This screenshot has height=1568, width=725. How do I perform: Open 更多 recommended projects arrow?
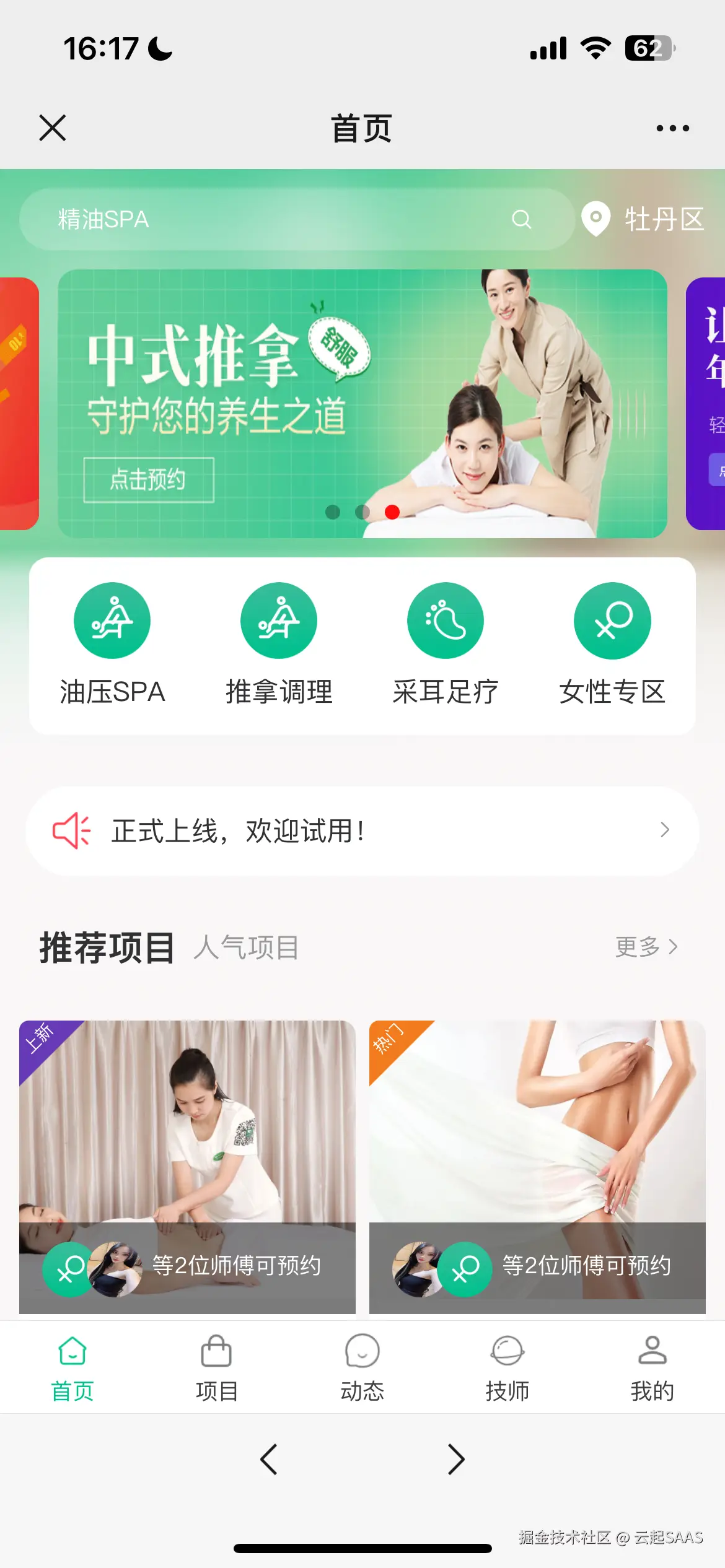(x=646, y=946)
